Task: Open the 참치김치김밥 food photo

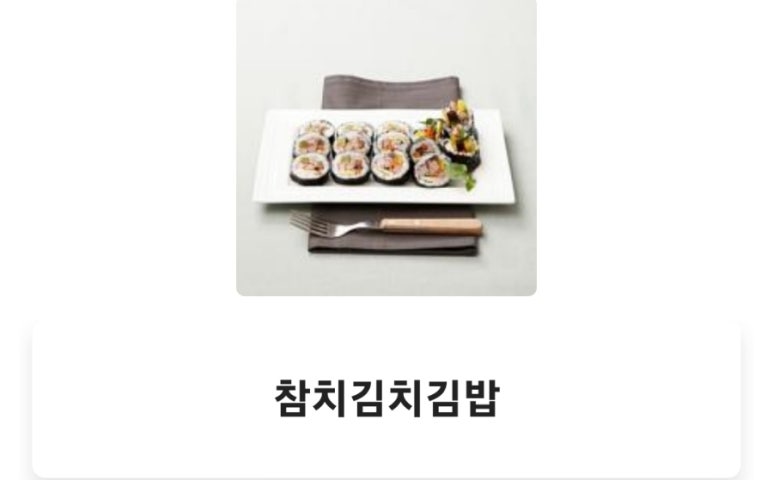Action: coord(386,146)
